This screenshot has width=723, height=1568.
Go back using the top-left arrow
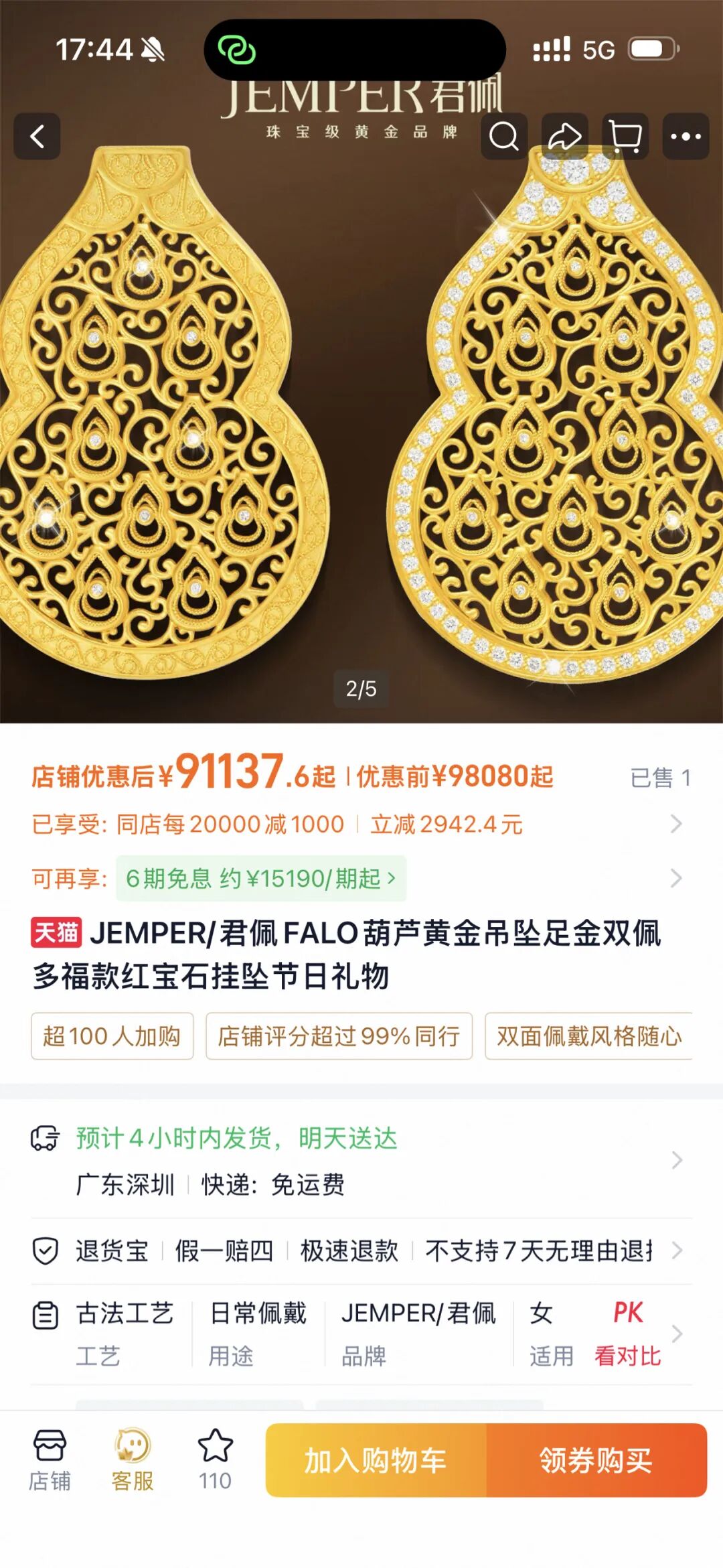(37, 137)
